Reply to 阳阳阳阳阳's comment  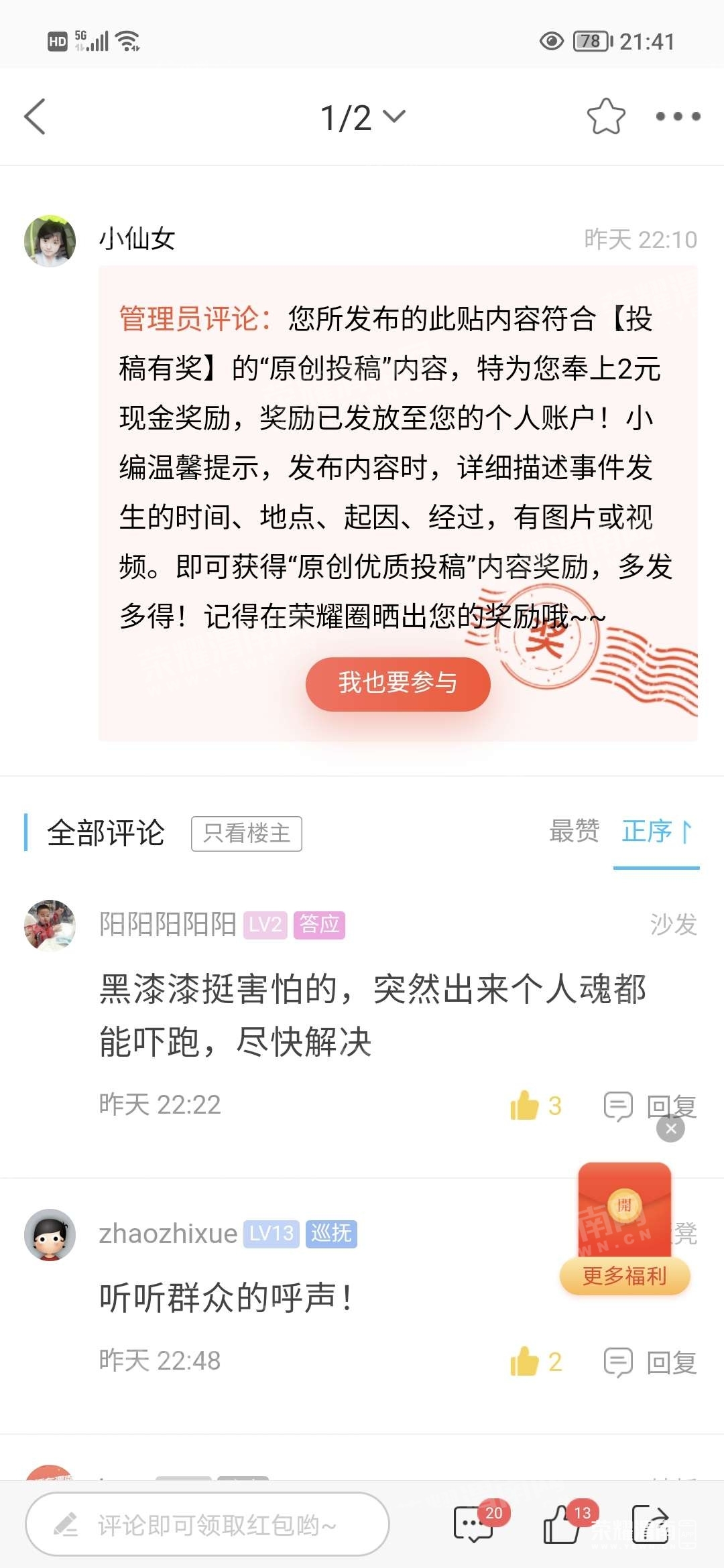pyautogui.click(x=650, y=1106)
